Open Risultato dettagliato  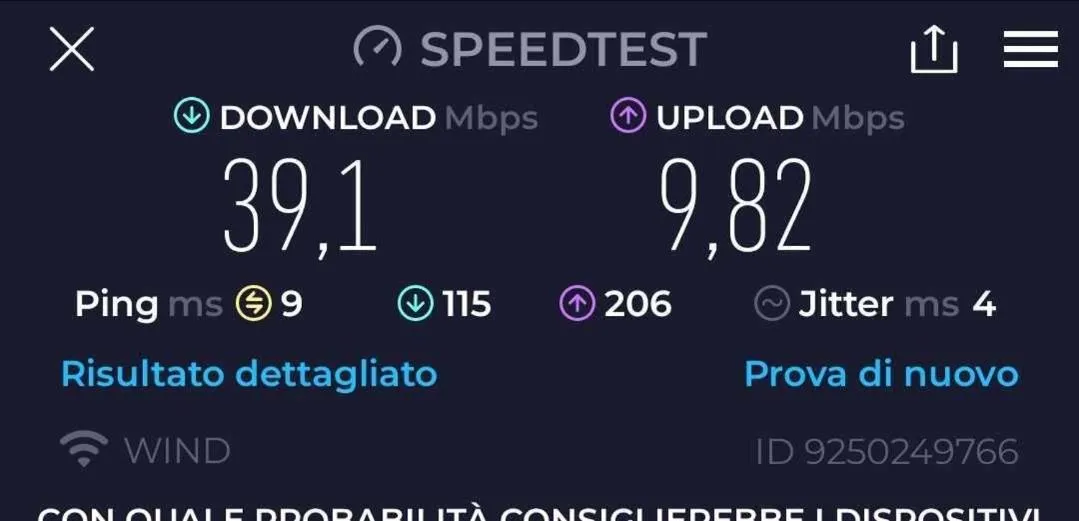249,374
